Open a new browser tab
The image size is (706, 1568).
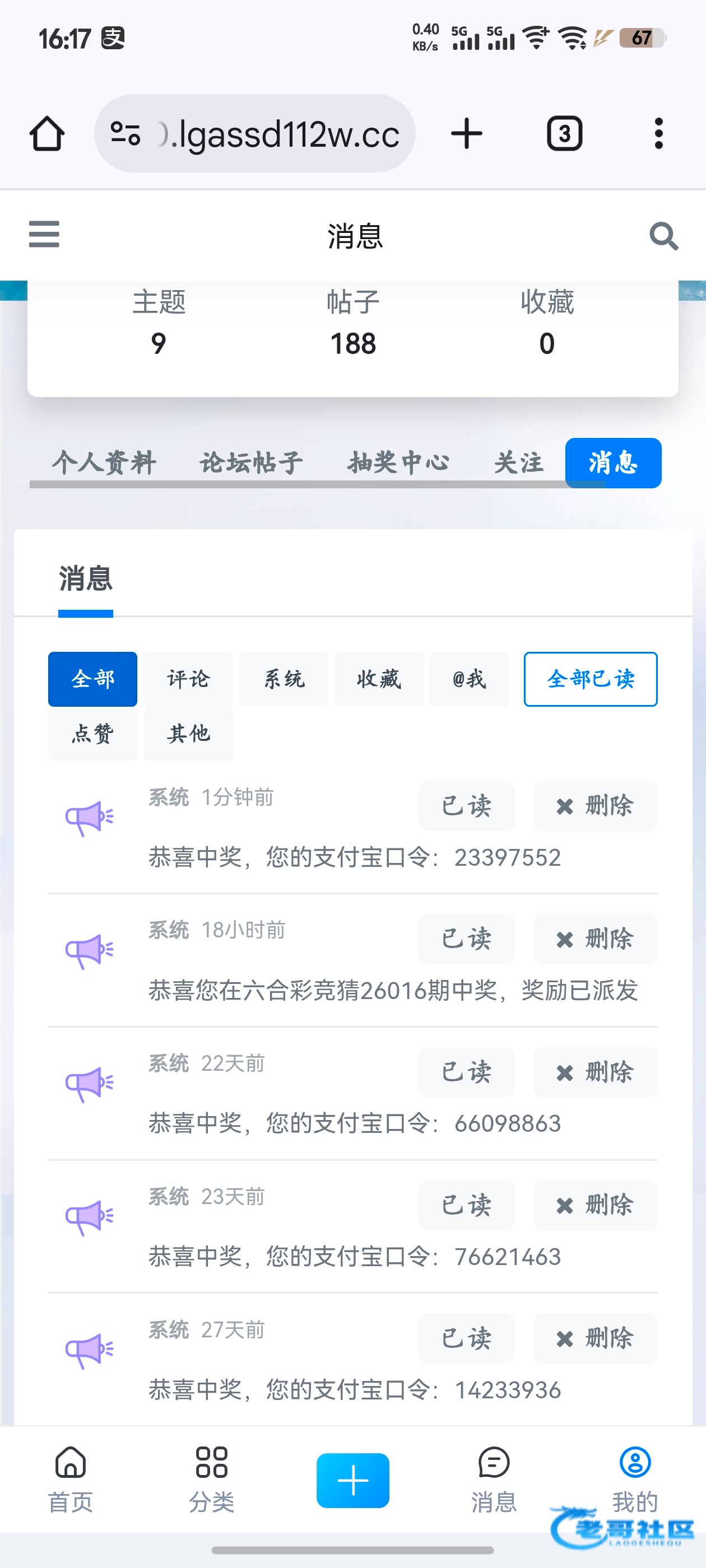click(x=467, y=133)
